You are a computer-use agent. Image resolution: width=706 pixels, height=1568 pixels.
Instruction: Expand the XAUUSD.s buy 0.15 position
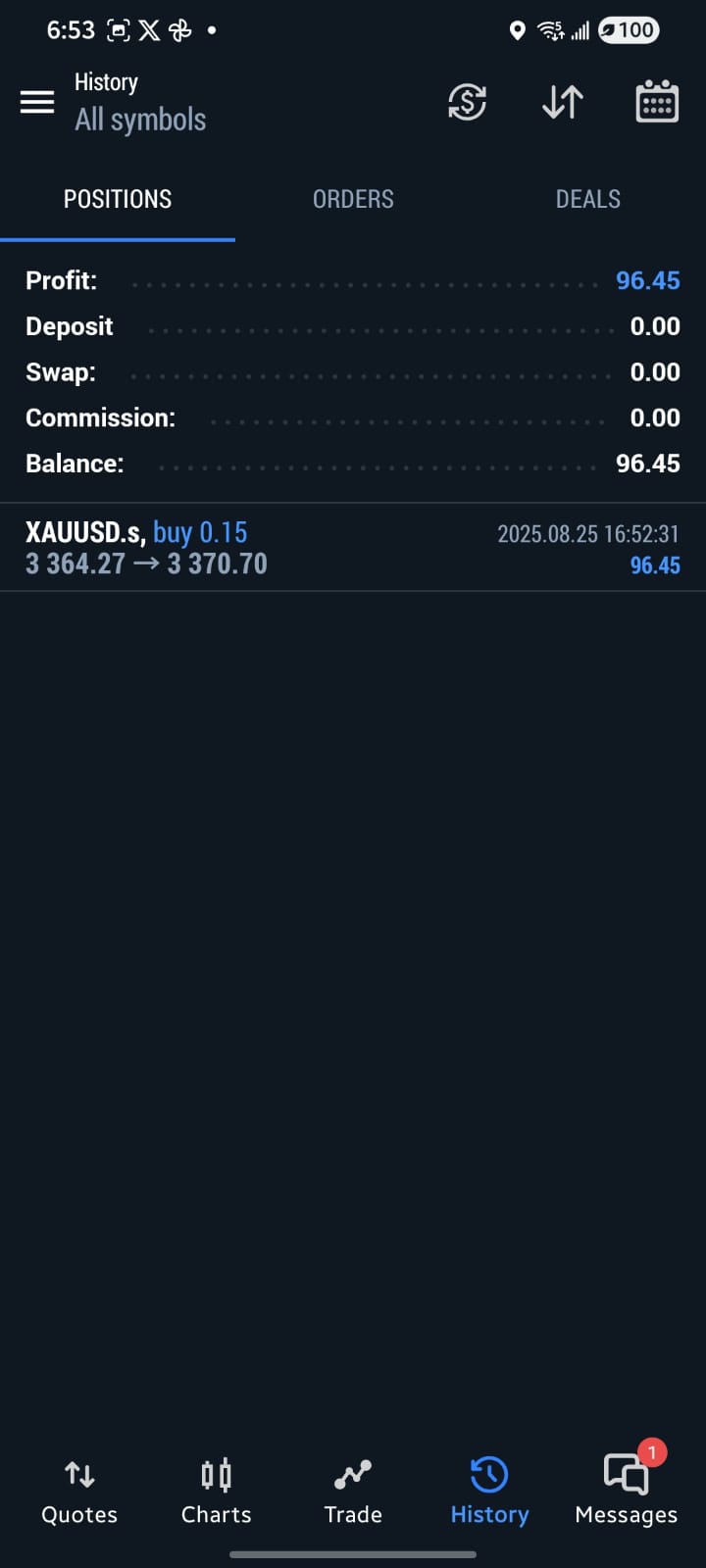coord(353,548)
